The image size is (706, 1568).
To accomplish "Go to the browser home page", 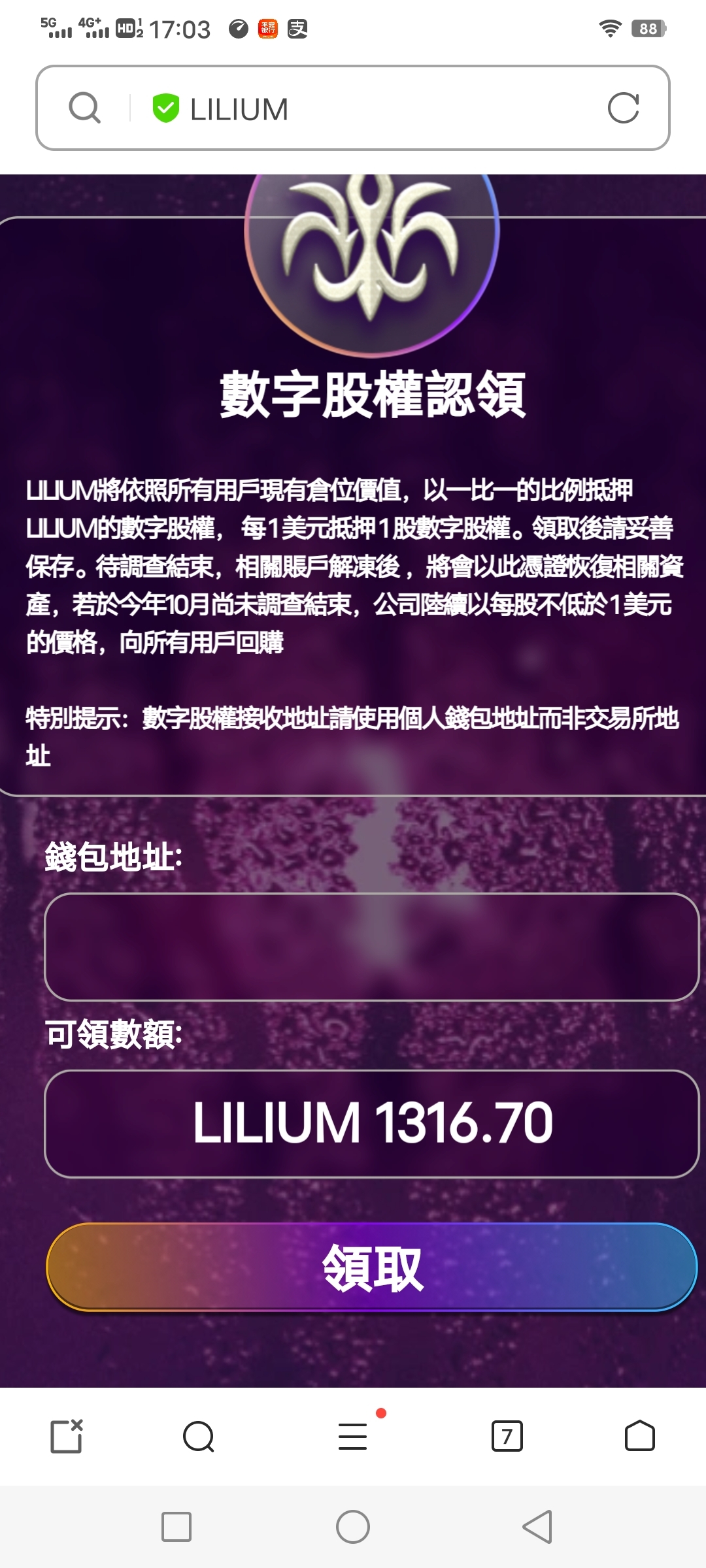I will (639, 1437).
